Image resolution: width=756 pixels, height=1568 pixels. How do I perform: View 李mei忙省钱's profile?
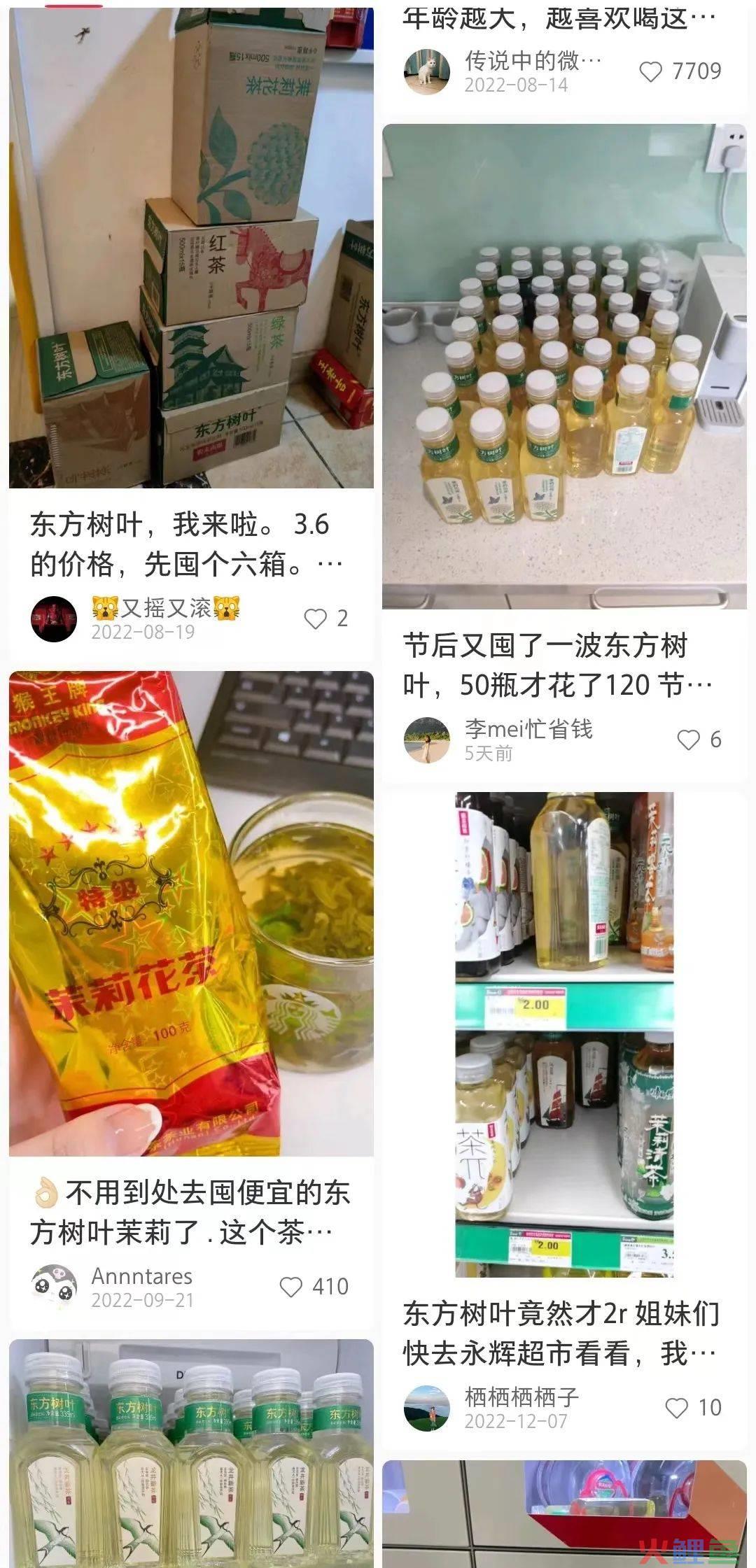coord(426,740)
